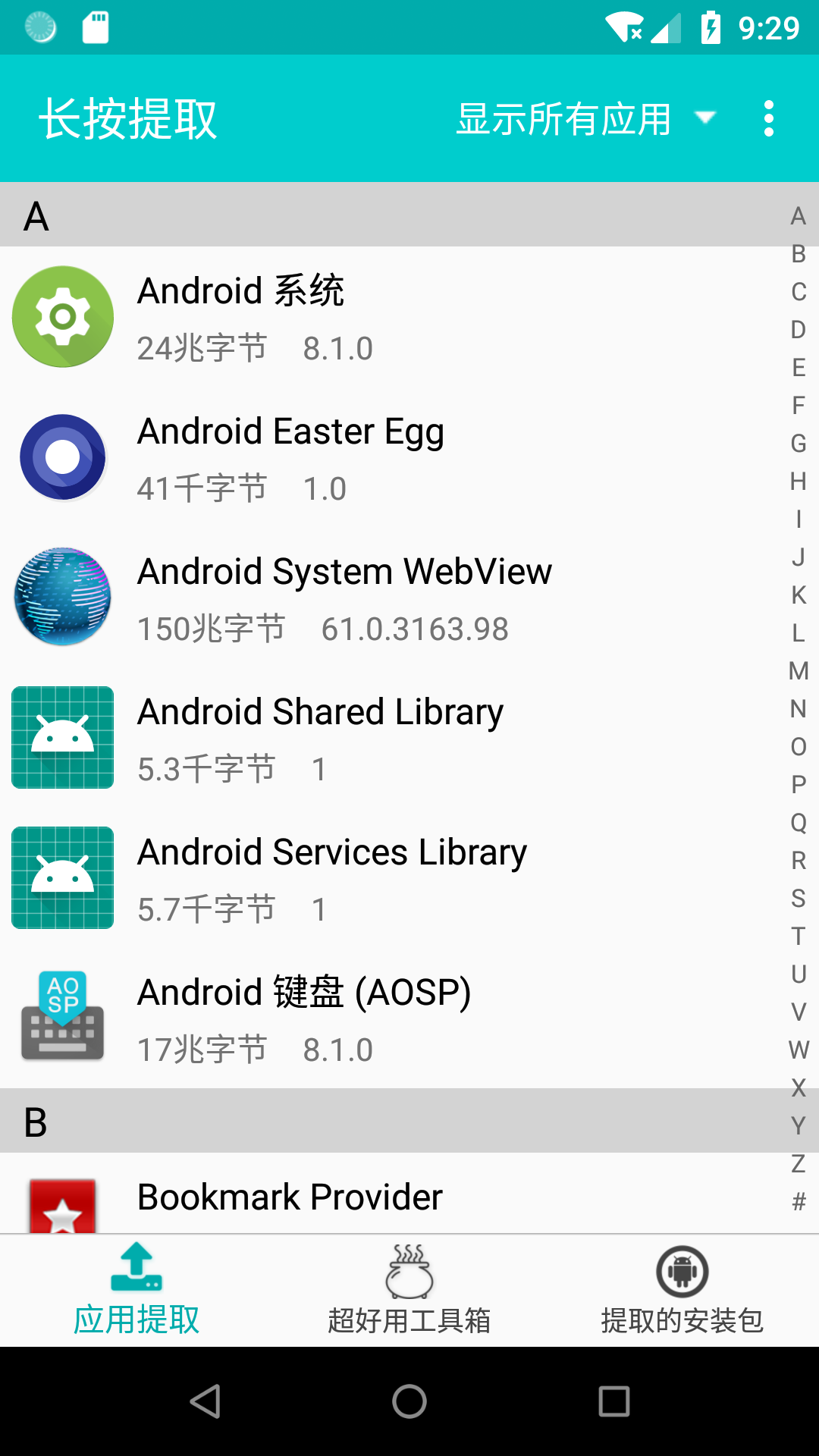Open the 显示所有应用 filter dropdown

click(x=563, y=119)
